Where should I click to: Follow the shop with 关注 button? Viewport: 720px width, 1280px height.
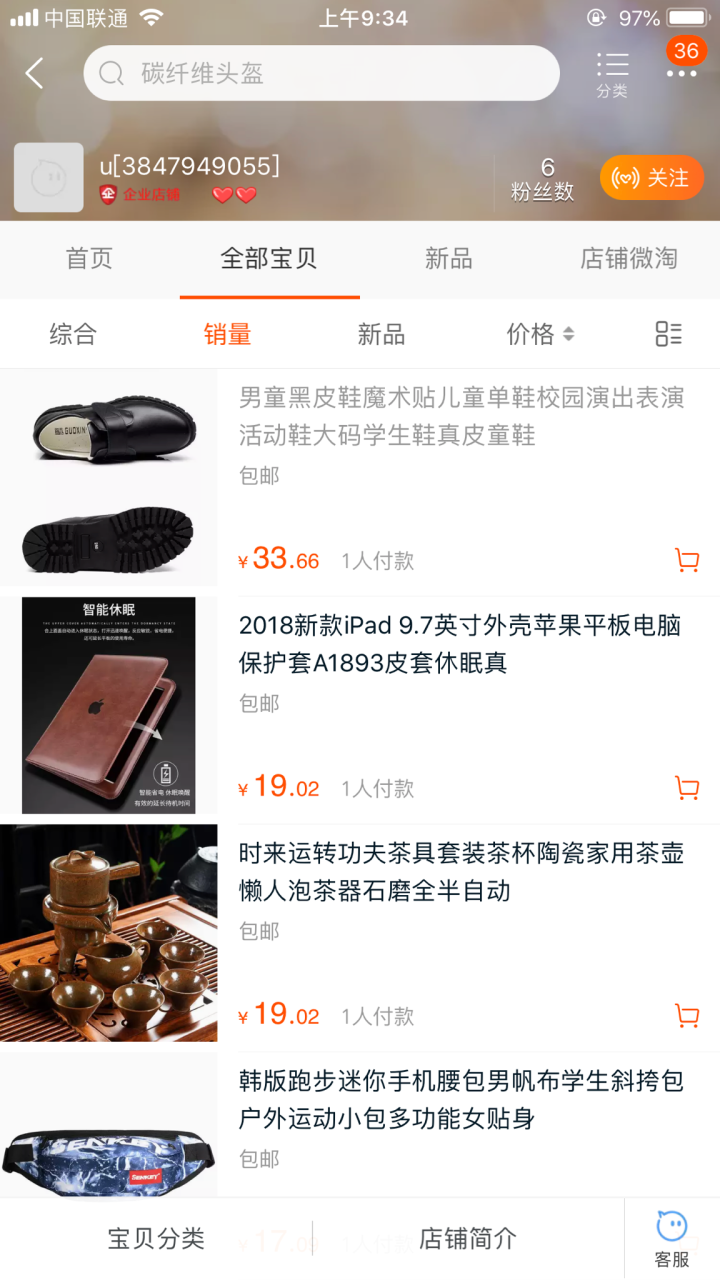click(651, 178)
